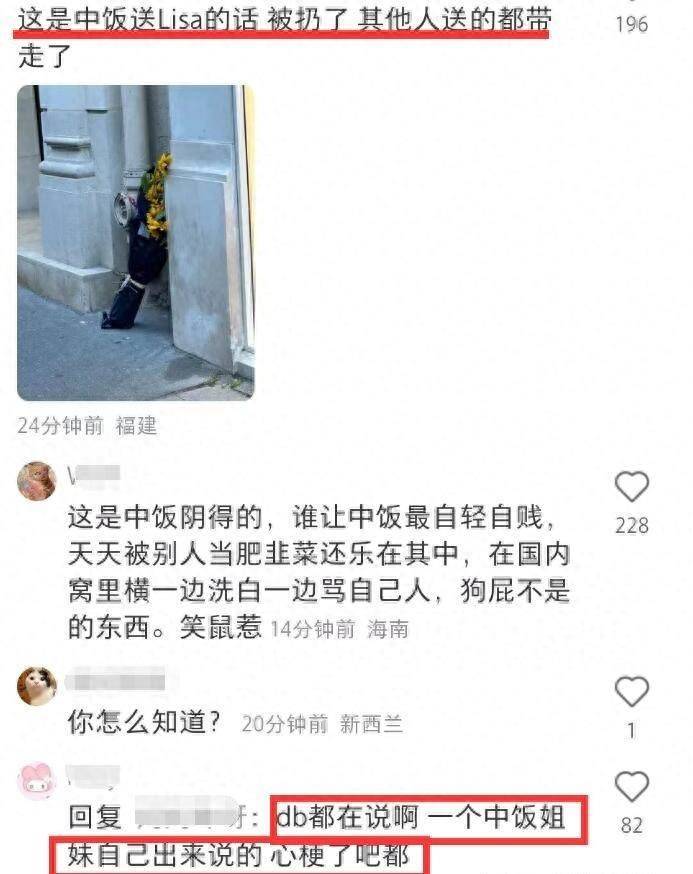Like the reply with 82 likes

[631, 787]
